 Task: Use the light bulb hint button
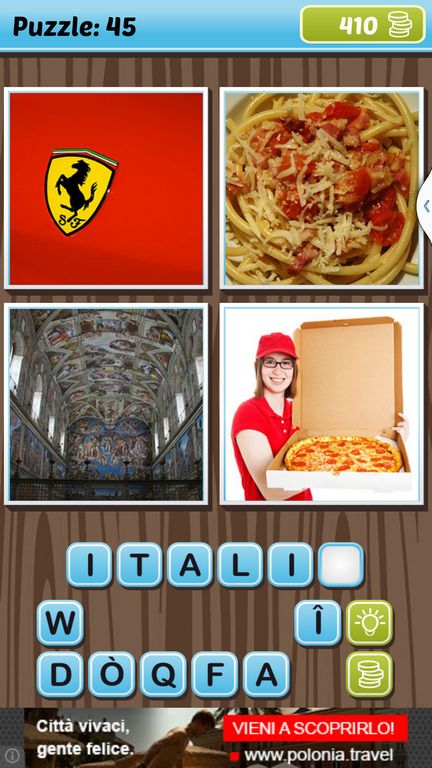pos(370,624)
